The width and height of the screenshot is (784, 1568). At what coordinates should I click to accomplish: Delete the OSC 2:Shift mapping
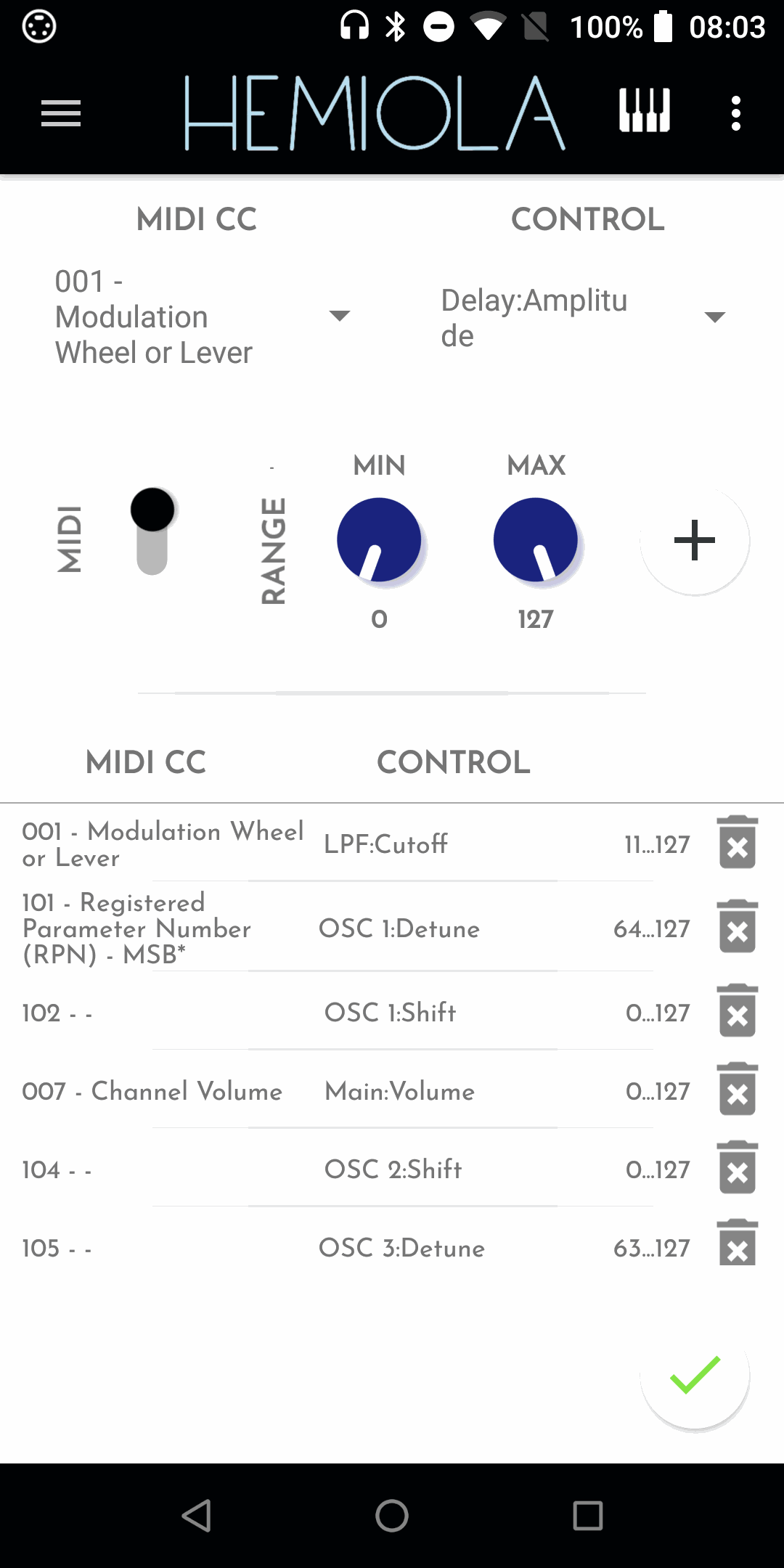point(738,1169)
